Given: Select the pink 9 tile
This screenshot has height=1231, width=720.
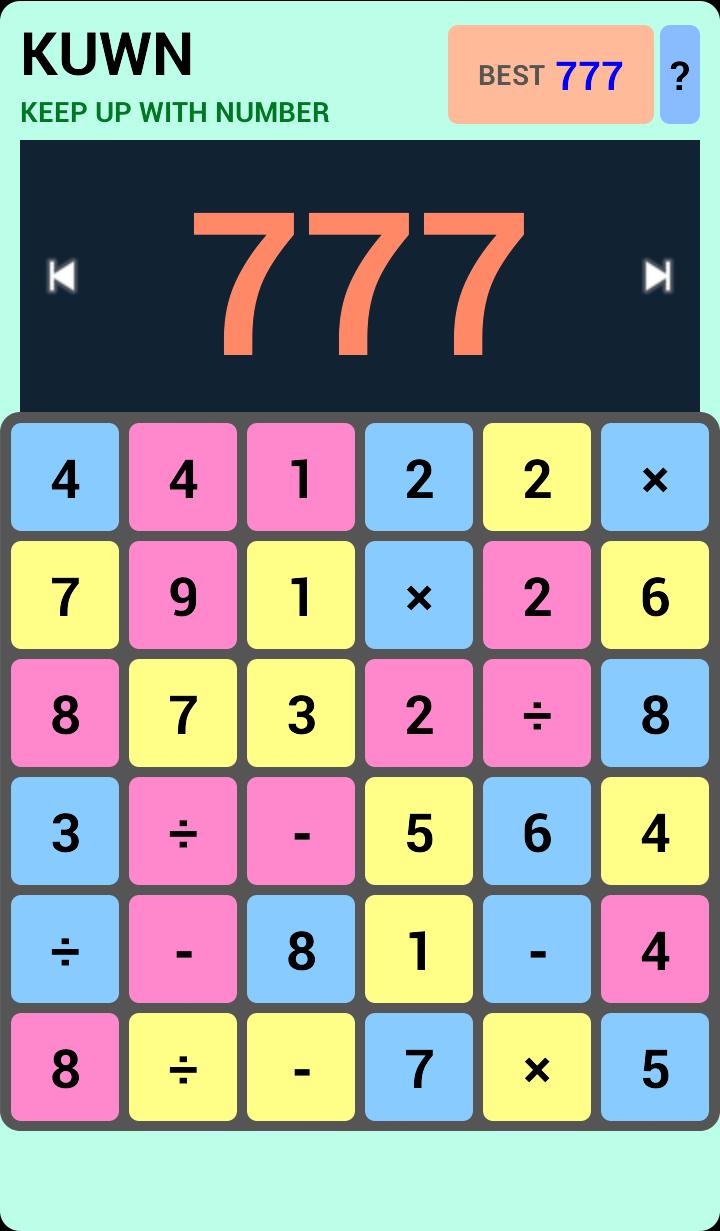Looking at the screenshot, I should (183, 595).
